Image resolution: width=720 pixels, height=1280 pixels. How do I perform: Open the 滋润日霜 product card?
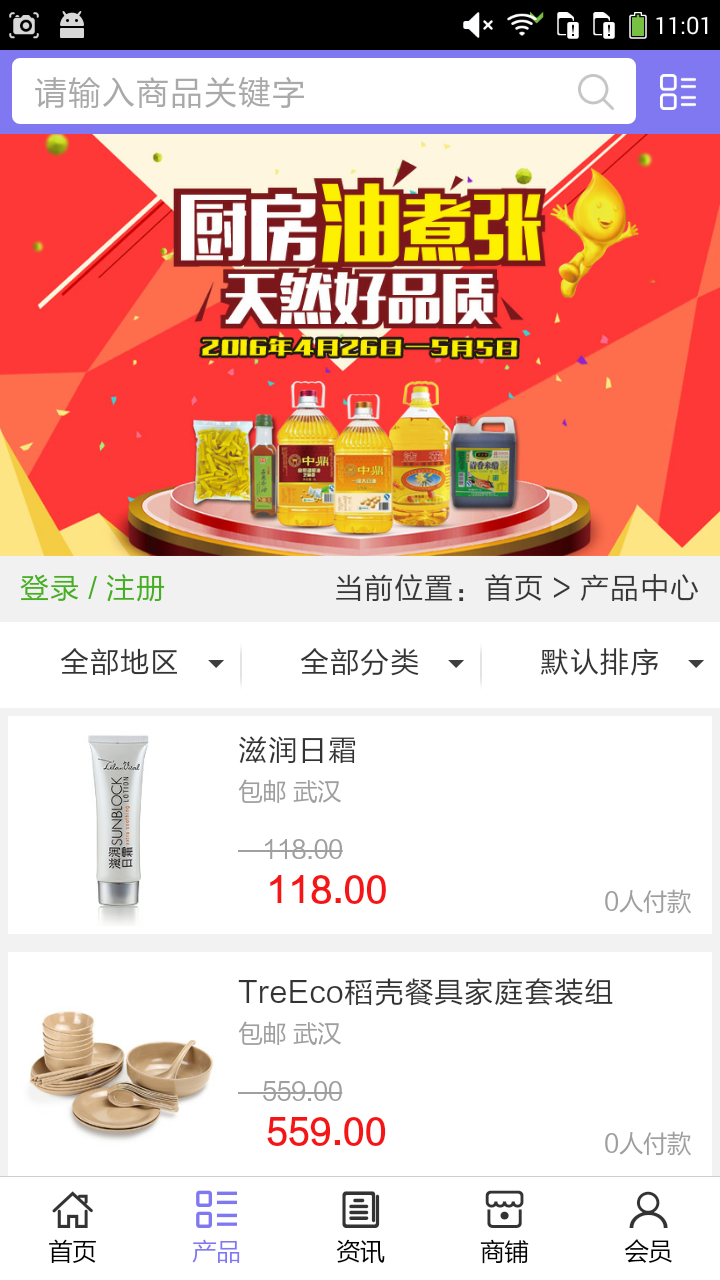click(x=360, y=825)
